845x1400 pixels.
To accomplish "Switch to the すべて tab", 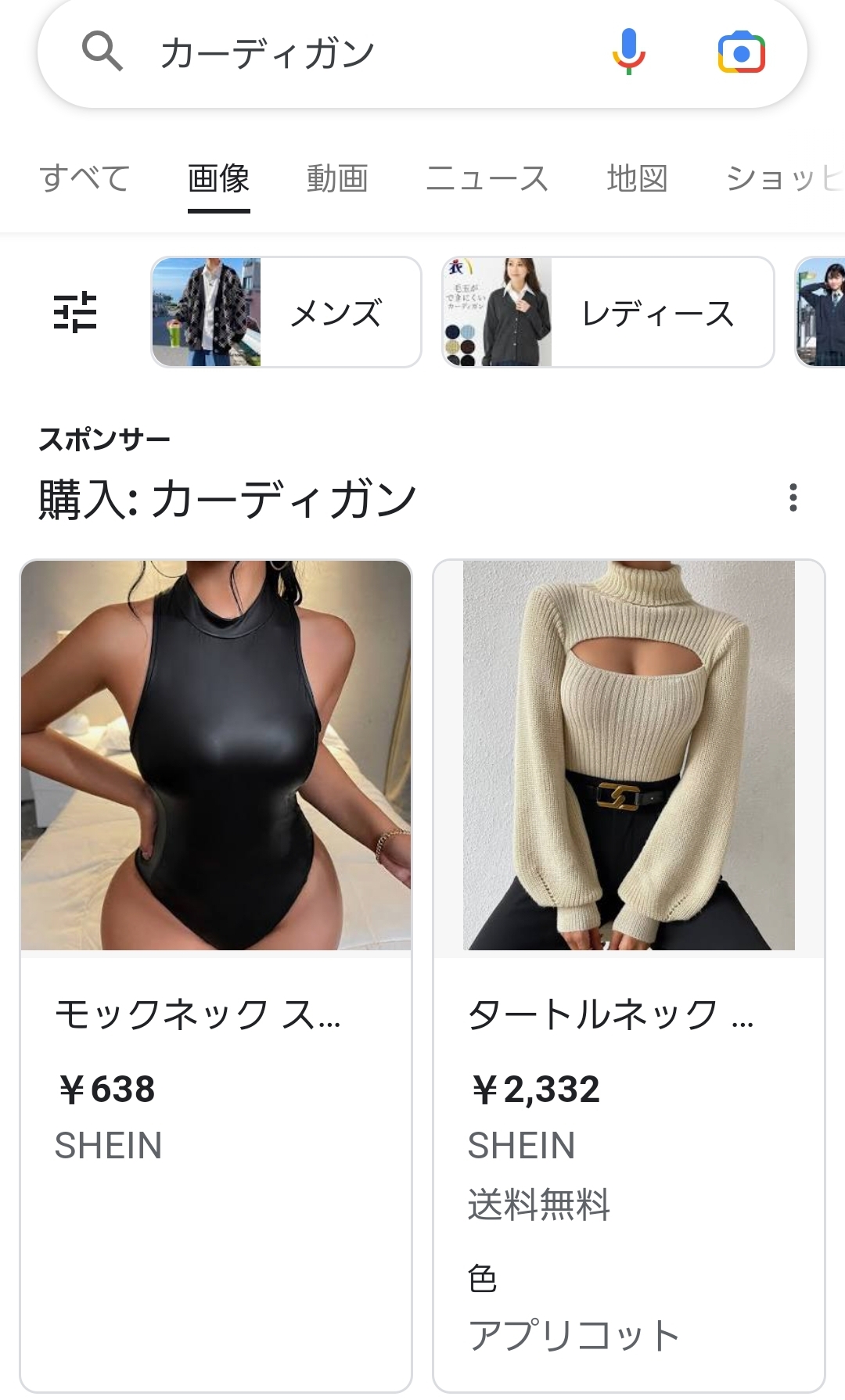I will tap(84, 179).
